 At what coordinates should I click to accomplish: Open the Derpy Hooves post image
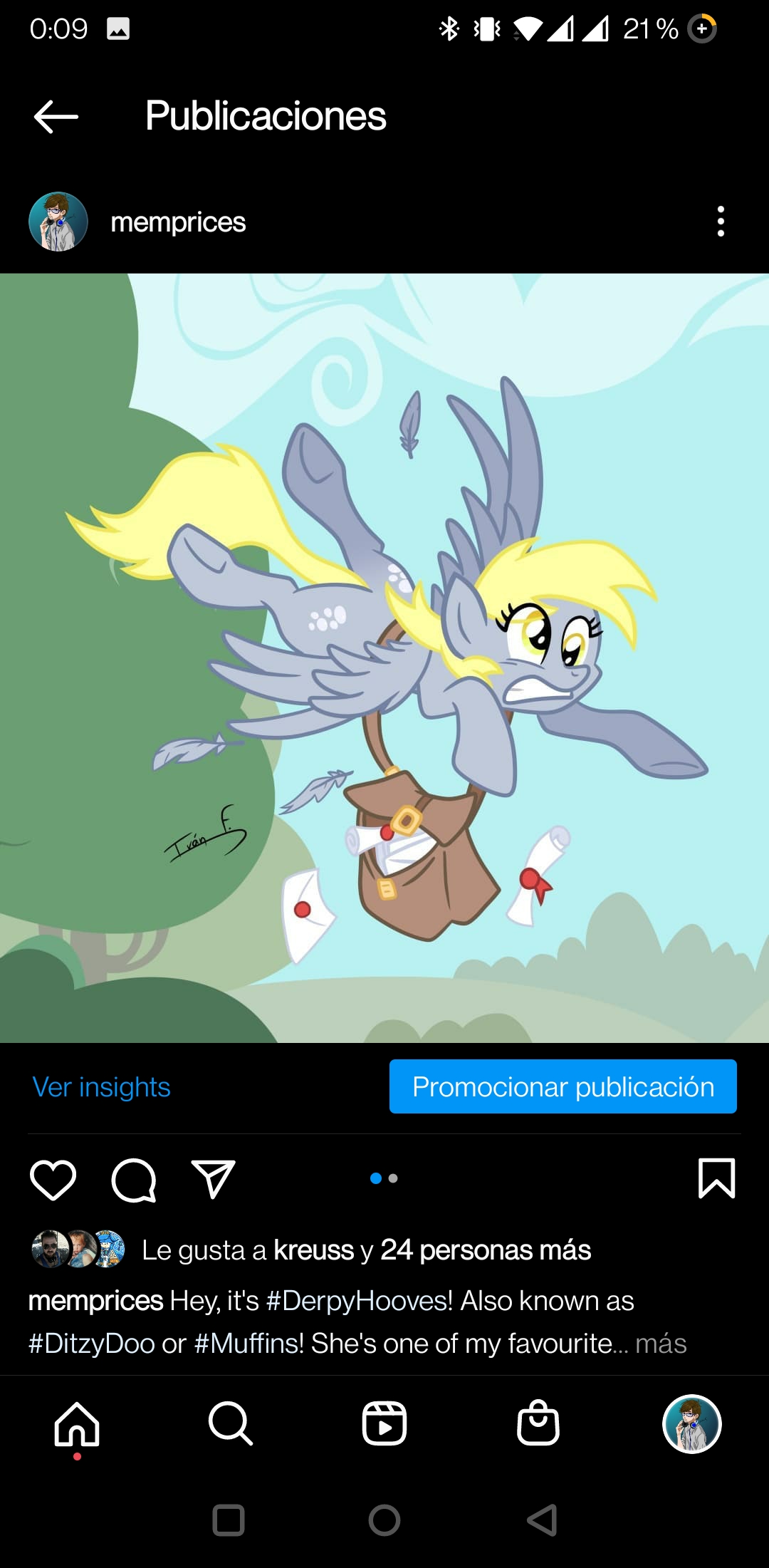point(384,658)
